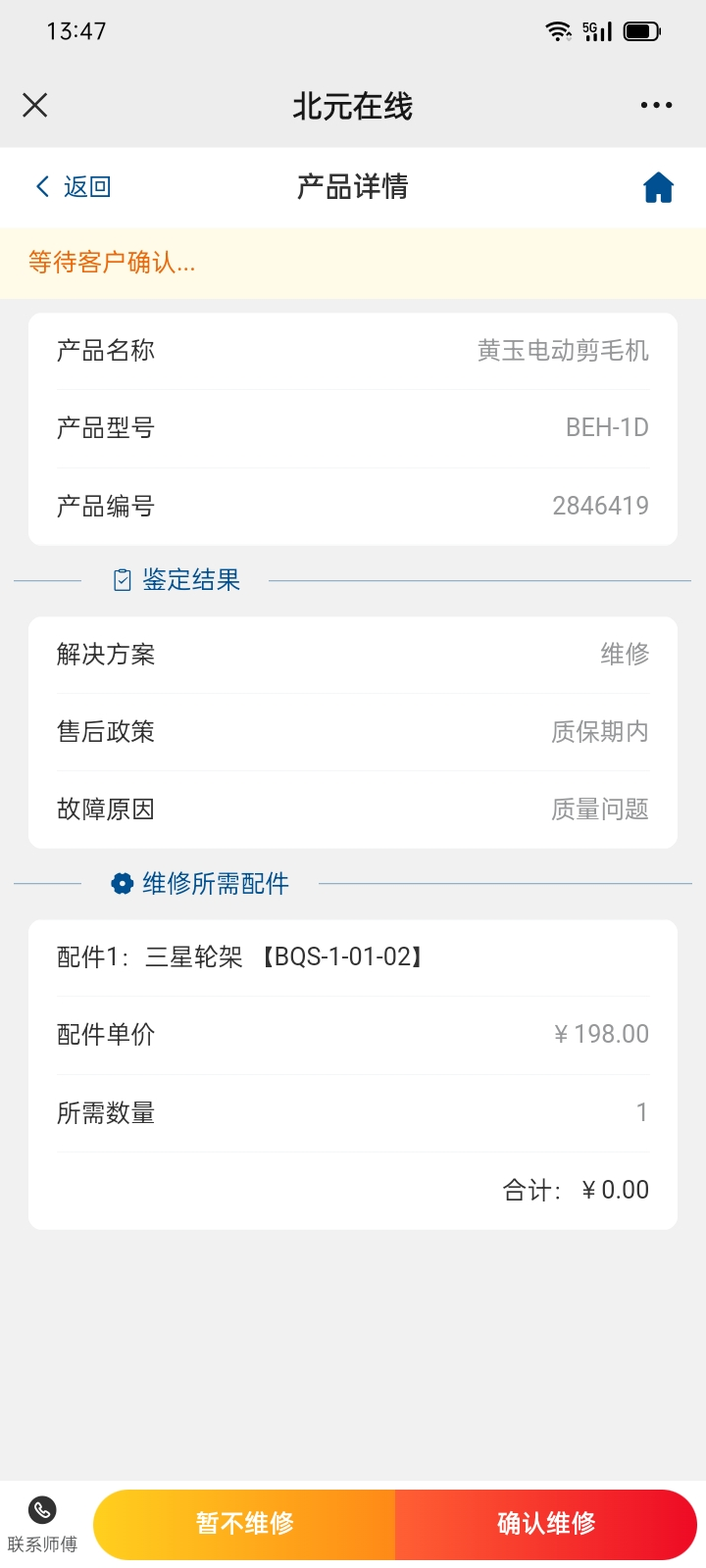Call the technician via 联系师傅
This screenshot has width=706, height=1568.
[42, 1525]
